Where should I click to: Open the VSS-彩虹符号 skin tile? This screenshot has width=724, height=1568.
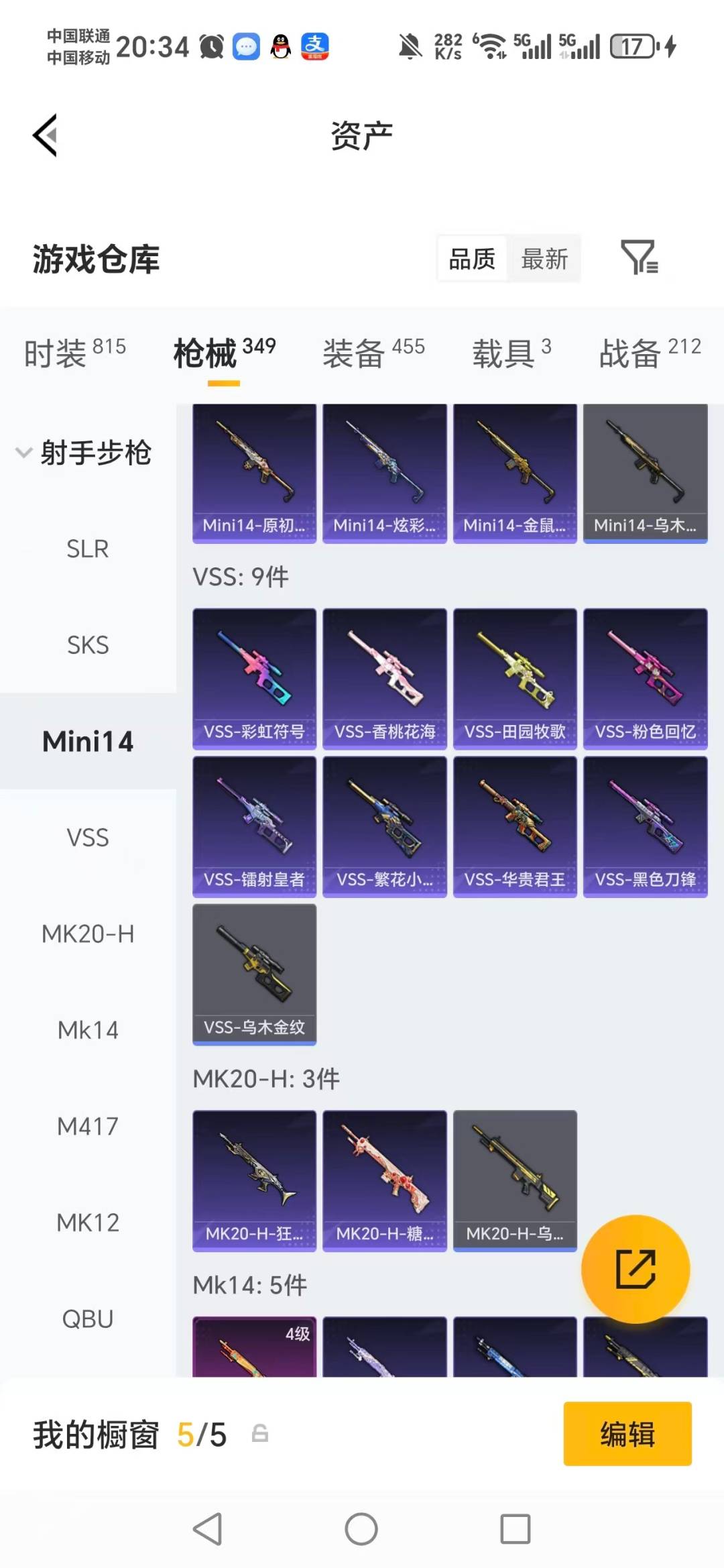coord(254,678)
